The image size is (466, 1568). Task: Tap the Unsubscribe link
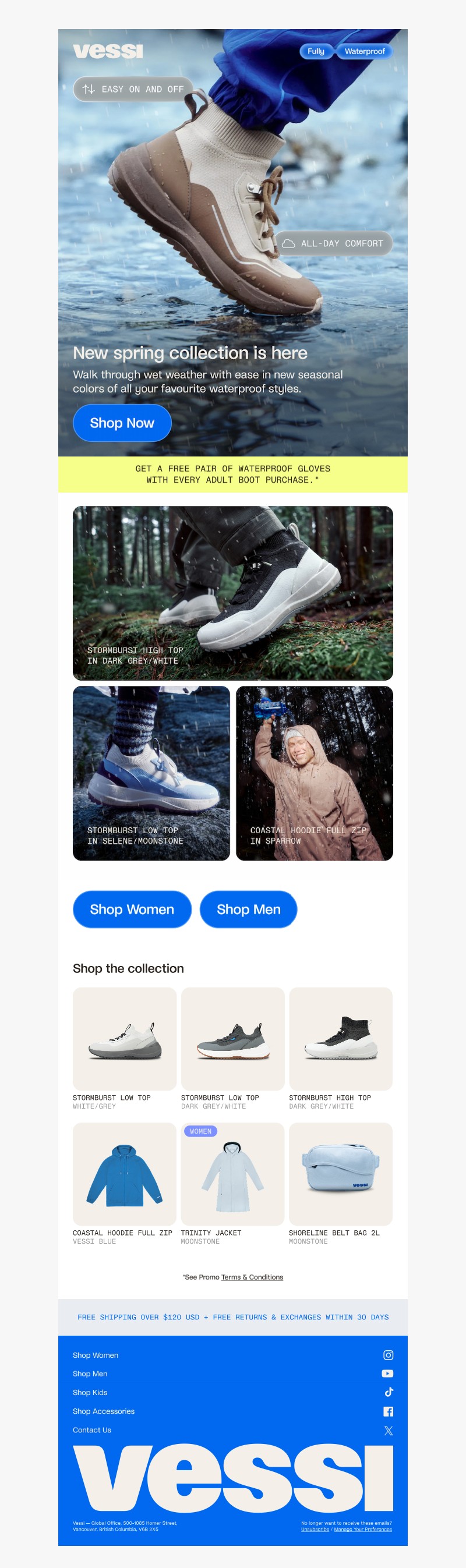315,1529
